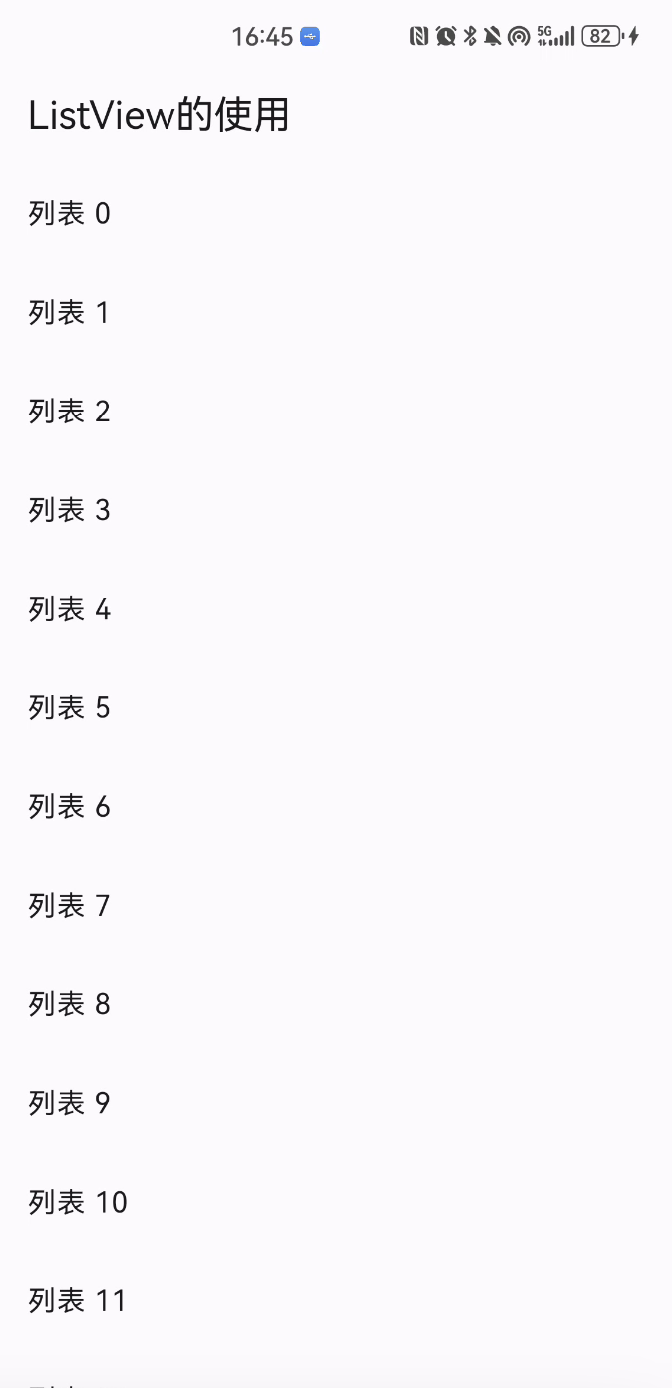Tap the list item 列表 0
This screenshot has height=1388, width=672.
click(70, 214)
